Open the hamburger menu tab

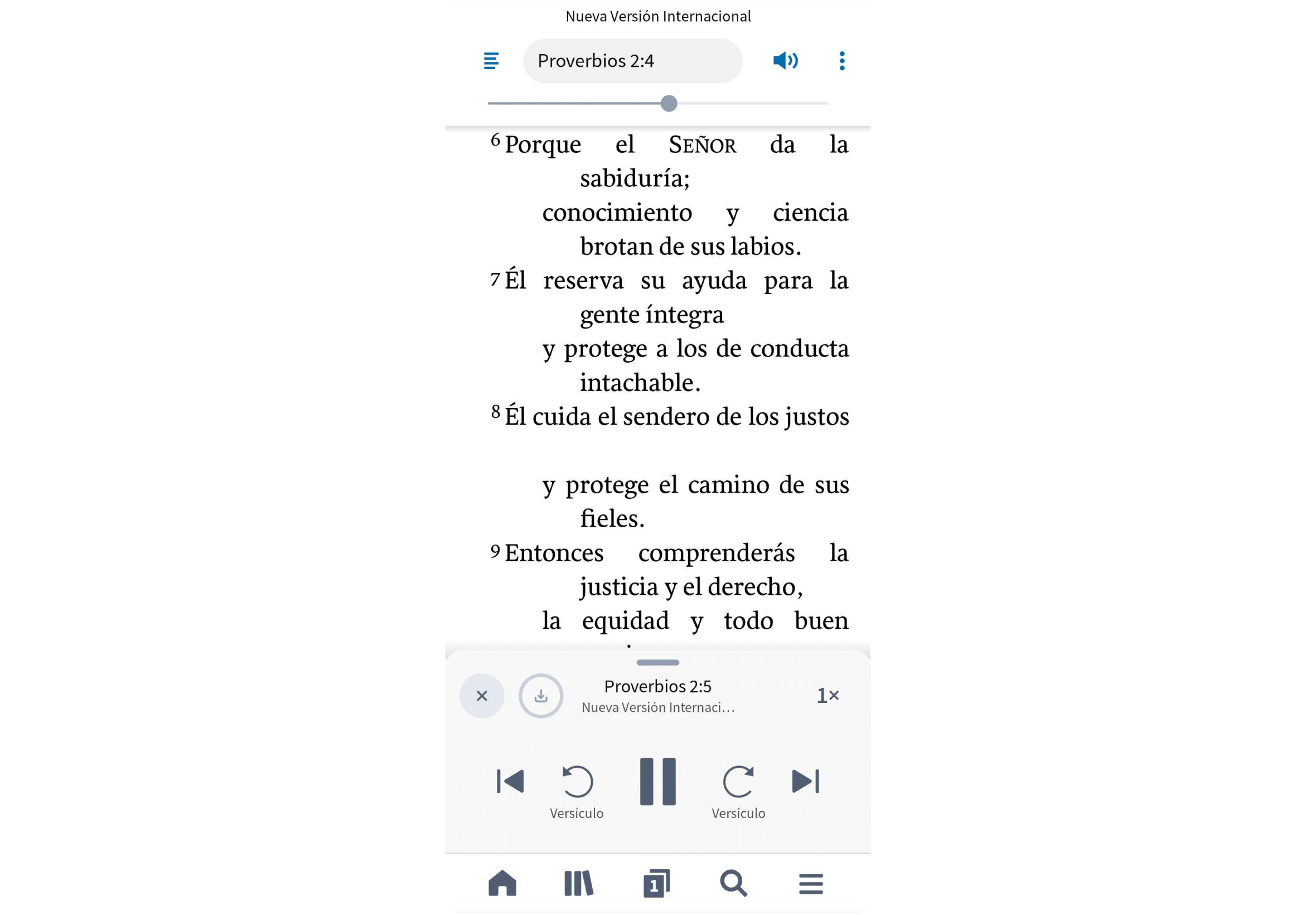811,883
